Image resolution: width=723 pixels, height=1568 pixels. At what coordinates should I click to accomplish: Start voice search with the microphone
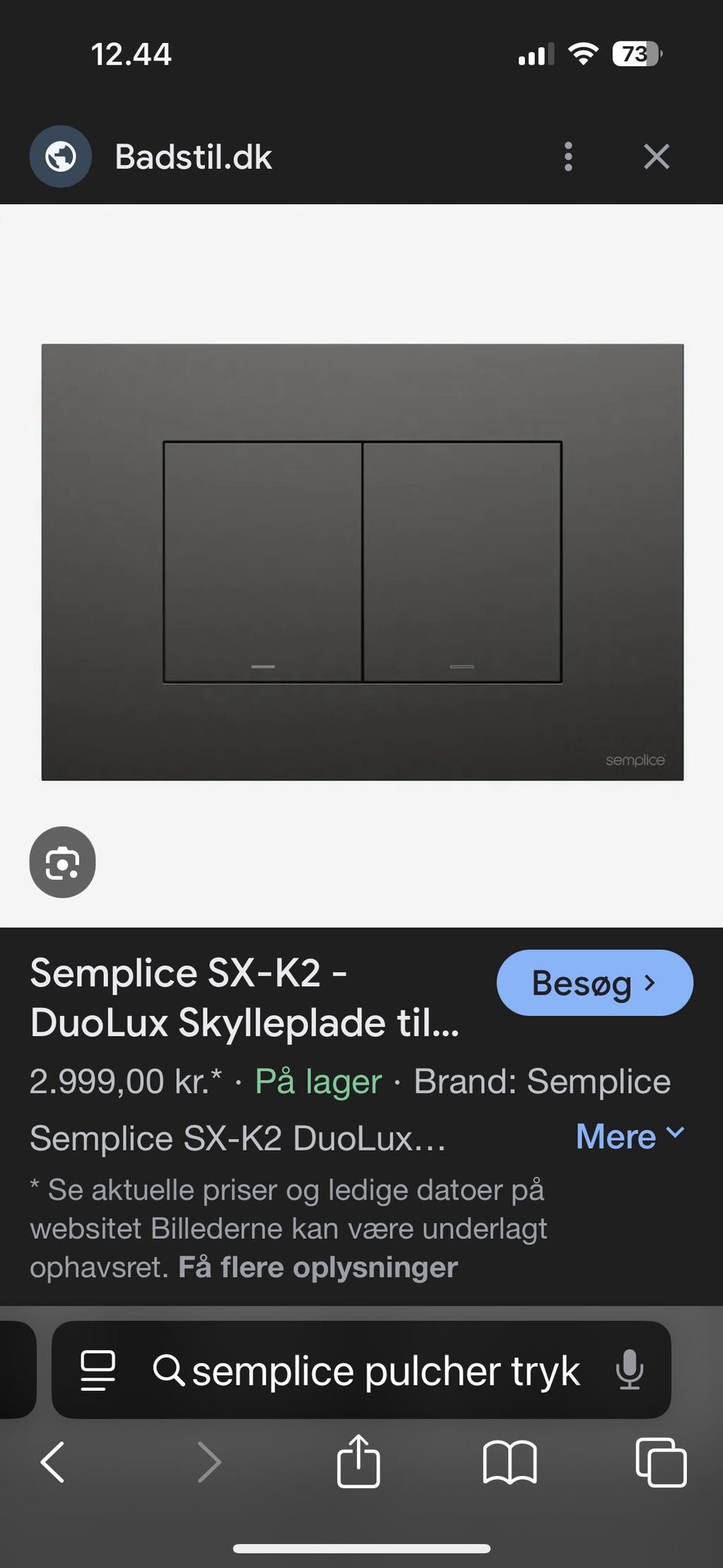click(x=630, y=1369)
